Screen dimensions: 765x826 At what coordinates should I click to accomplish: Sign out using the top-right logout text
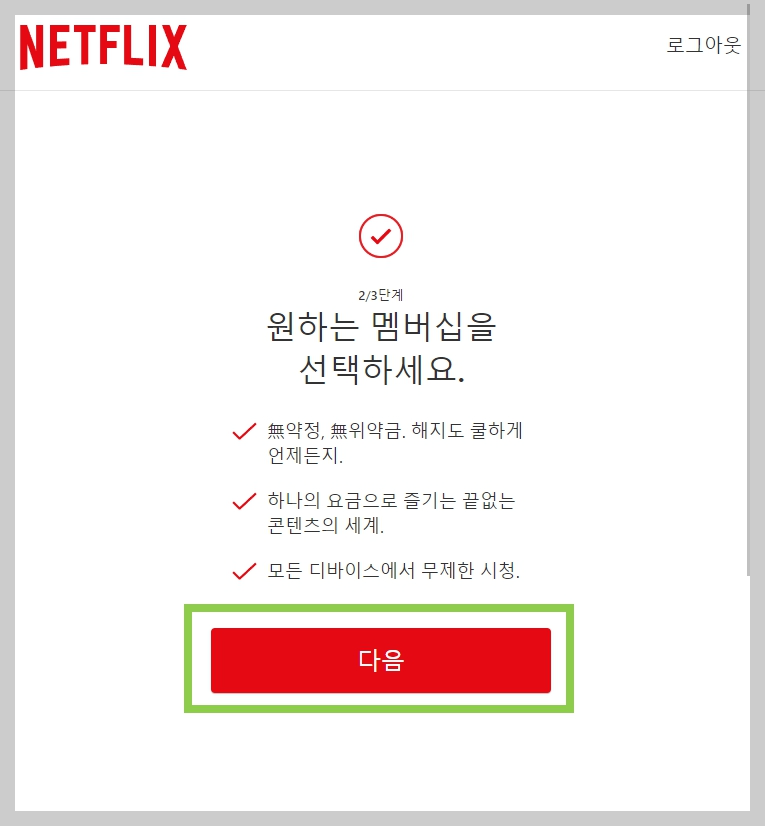(705, 45)
